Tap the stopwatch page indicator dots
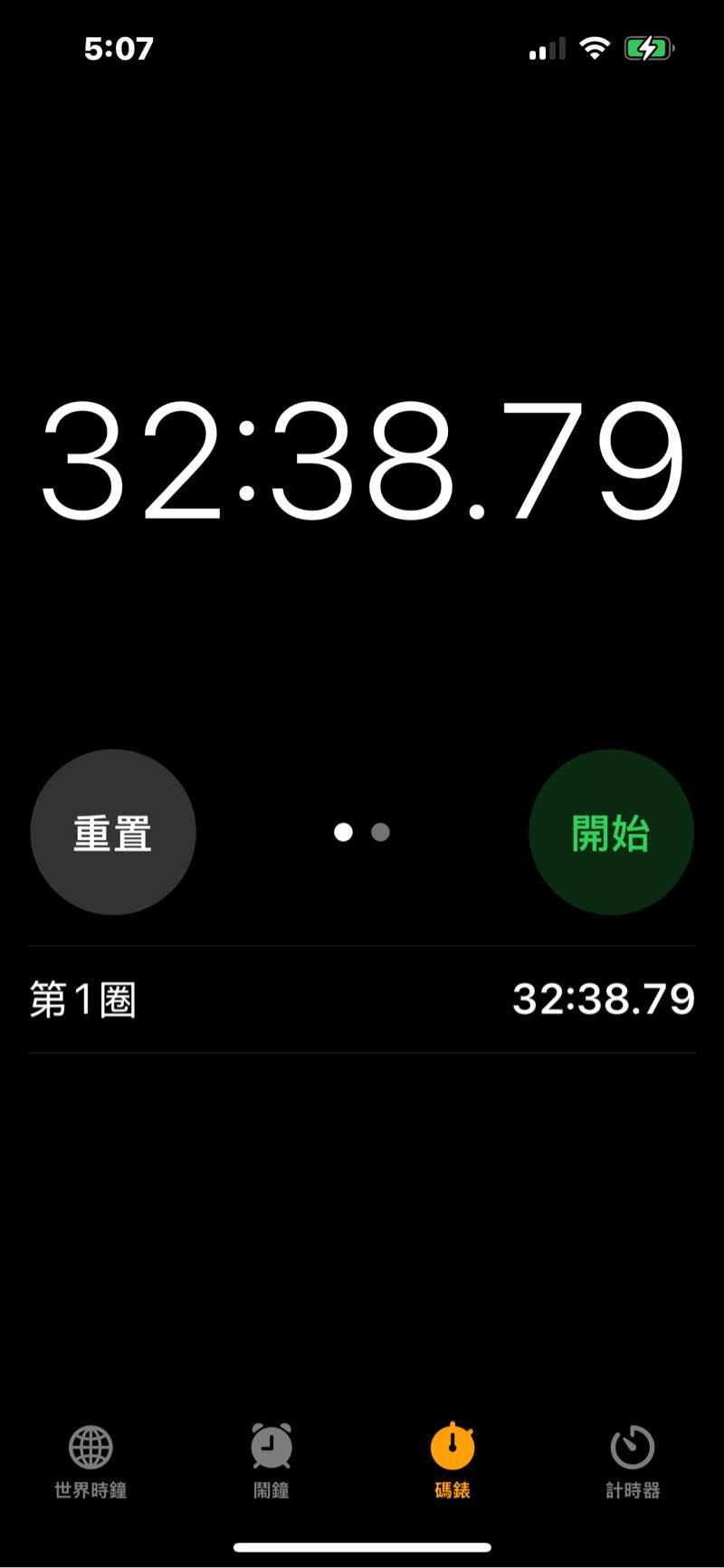724x1568 pixels. click(362, 832)
